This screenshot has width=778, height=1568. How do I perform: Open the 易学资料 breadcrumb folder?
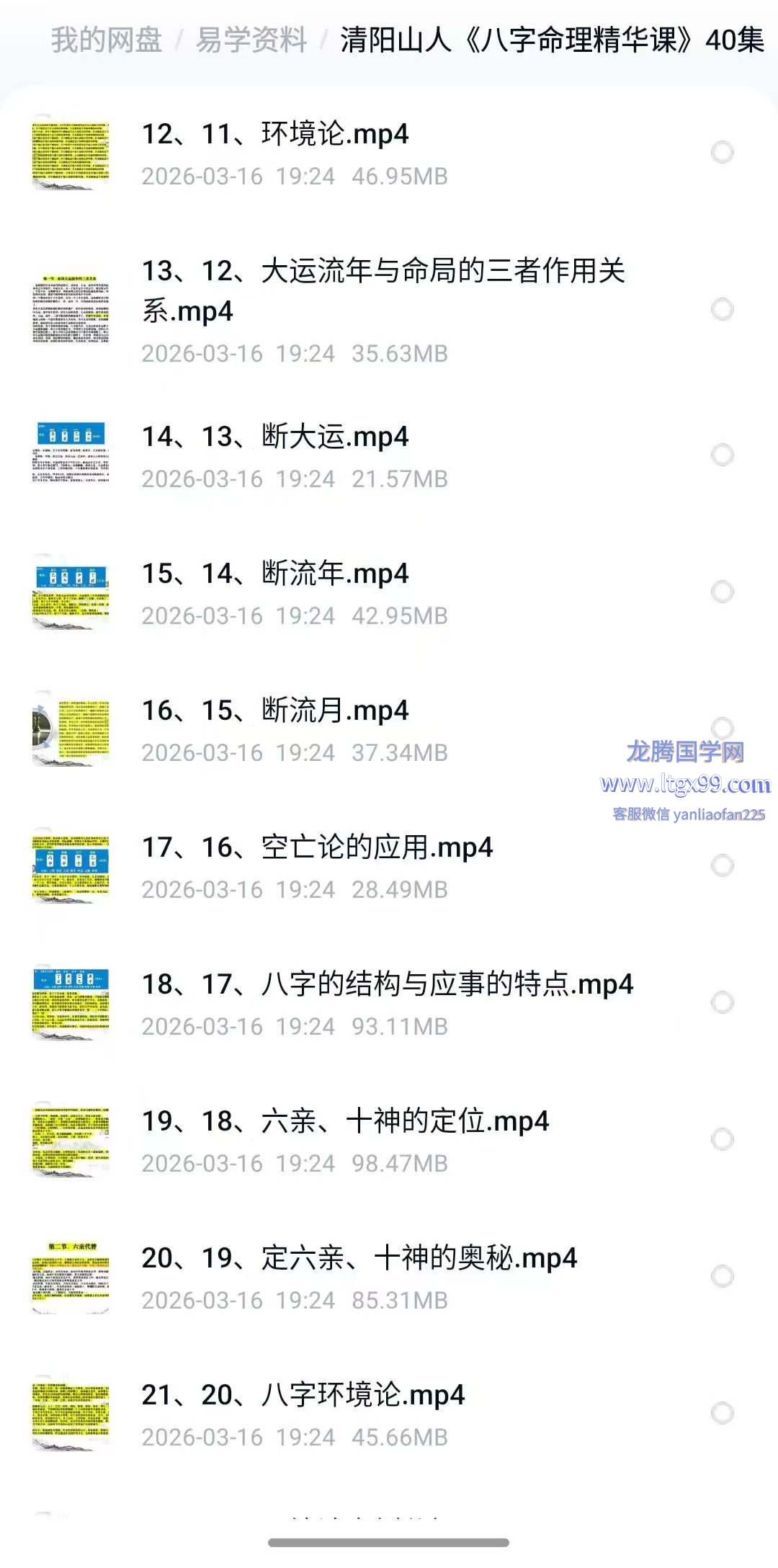(x=251, y=40)
